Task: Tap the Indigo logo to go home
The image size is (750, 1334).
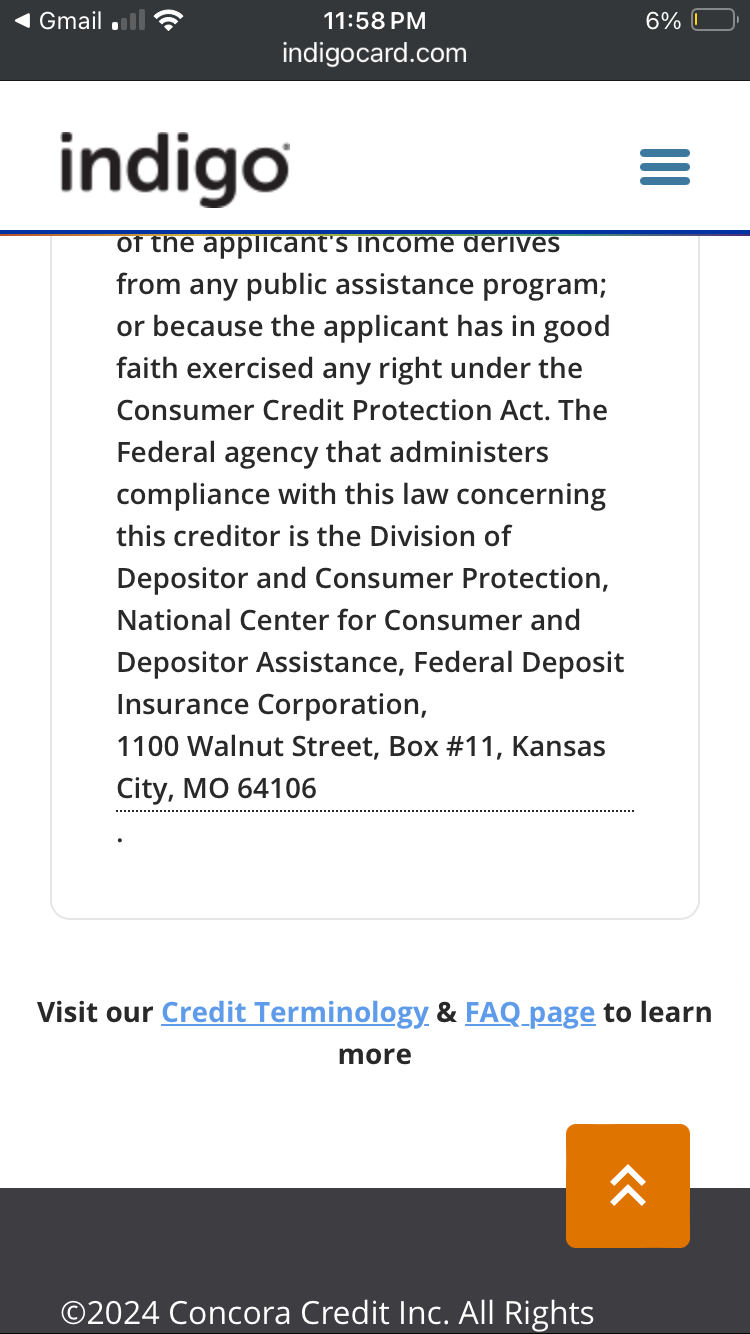Action: point(174,167)
